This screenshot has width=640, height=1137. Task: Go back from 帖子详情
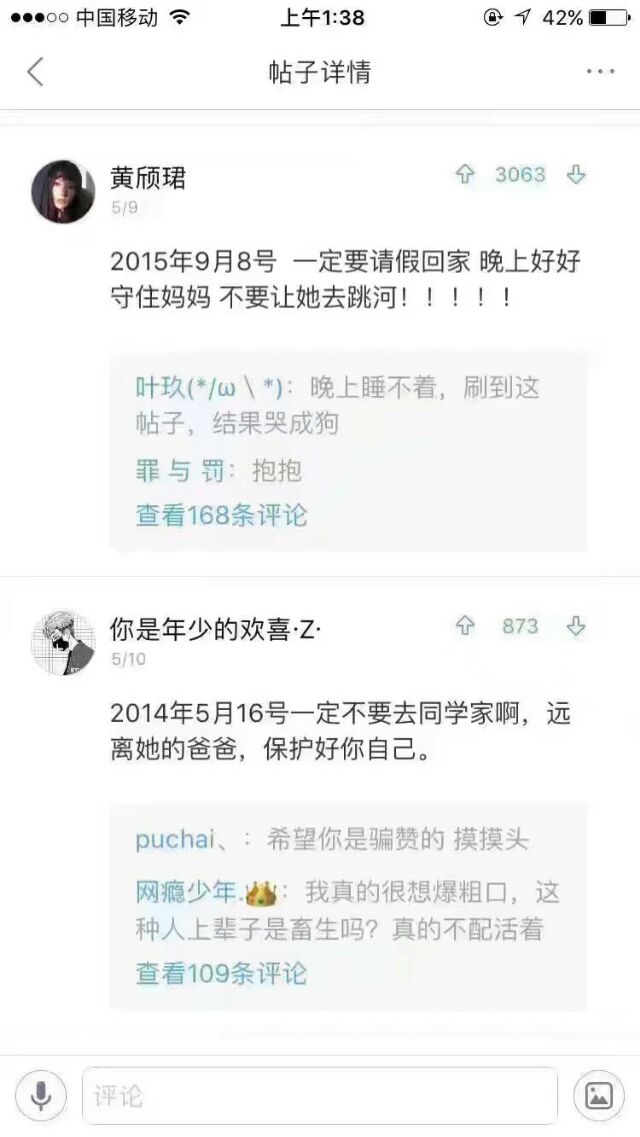[x=35, y=72]
